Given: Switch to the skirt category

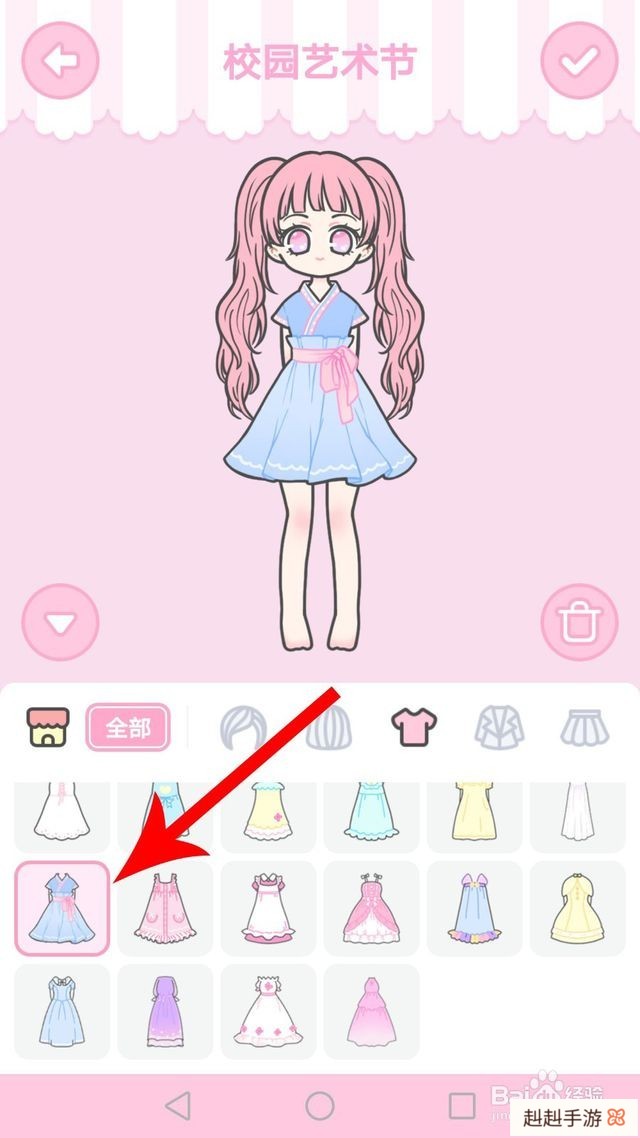Looking at the screenshot, I should coord(582,727).
